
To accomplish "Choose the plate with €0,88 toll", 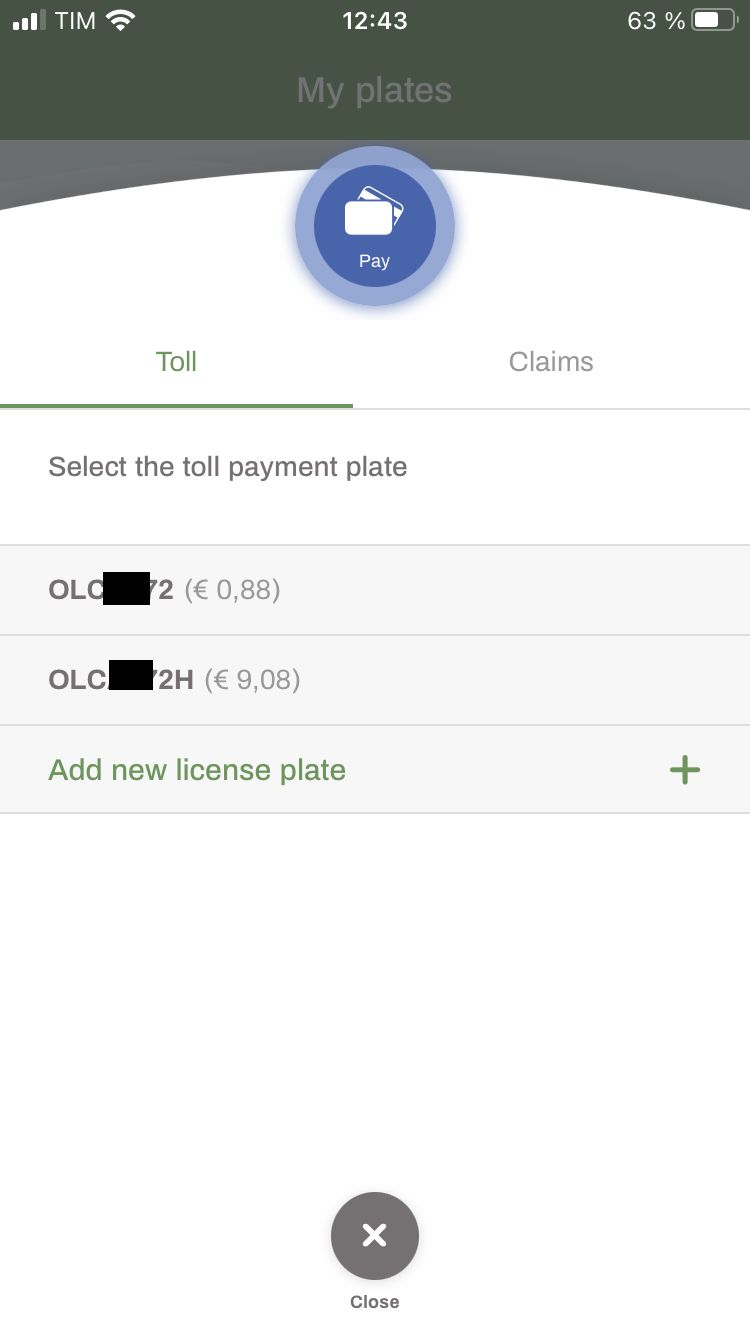I will (x=374, y=590).
